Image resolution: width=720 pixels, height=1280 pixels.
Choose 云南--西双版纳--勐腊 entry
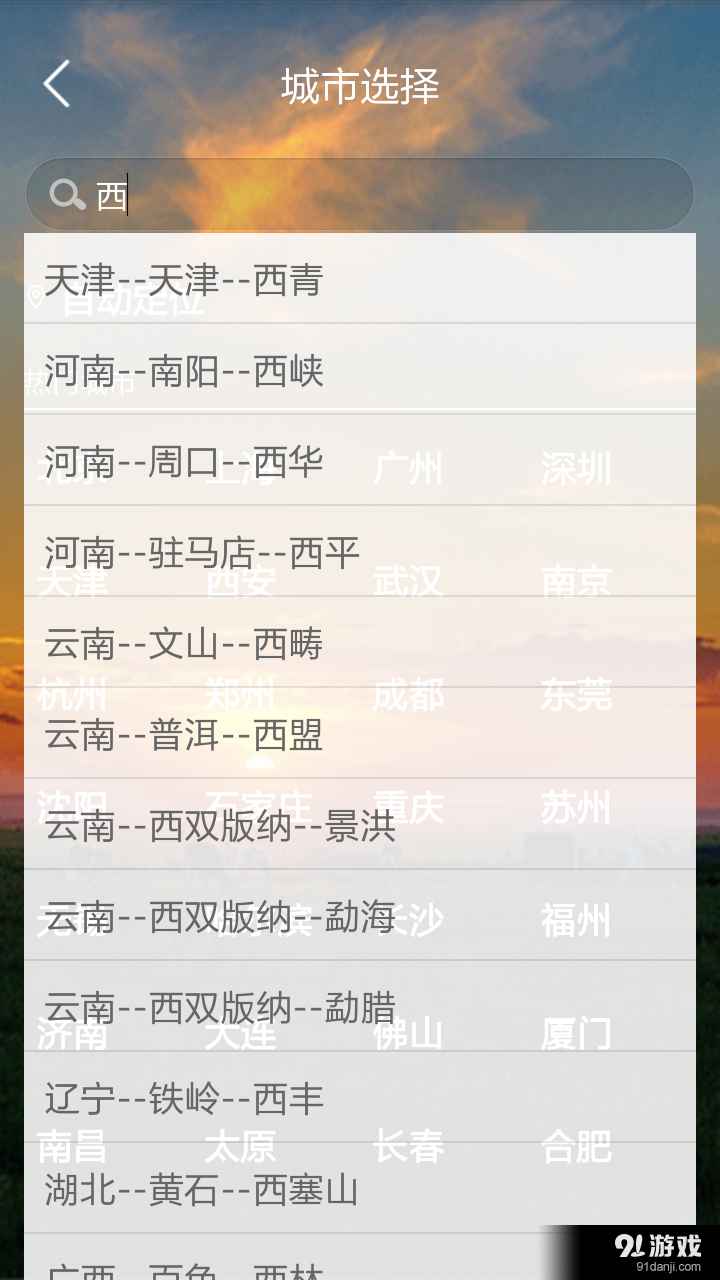coord(360,1007)
